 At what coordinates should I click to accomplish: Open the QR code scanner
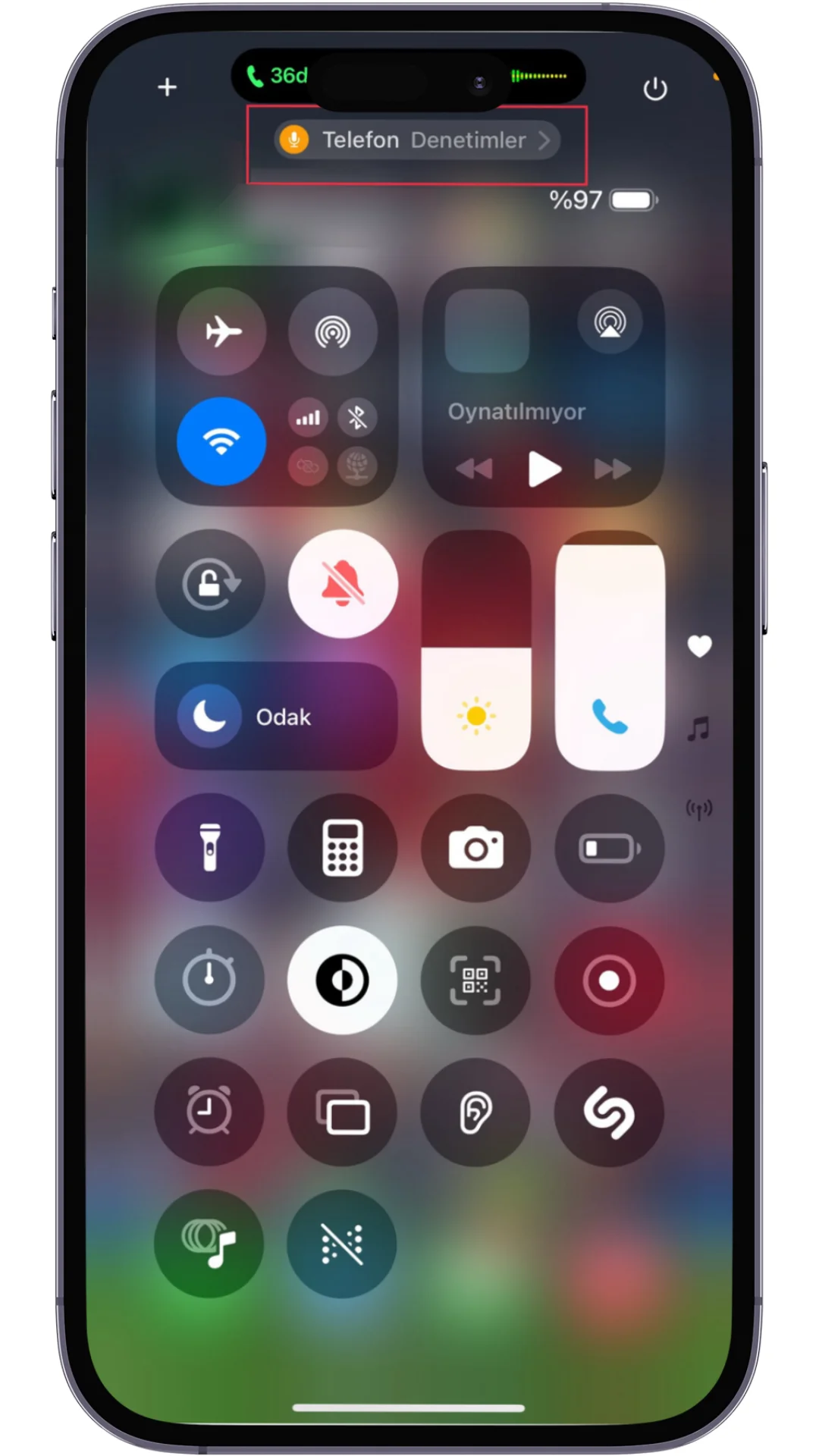pyautogui.click(x=475, y=980)
